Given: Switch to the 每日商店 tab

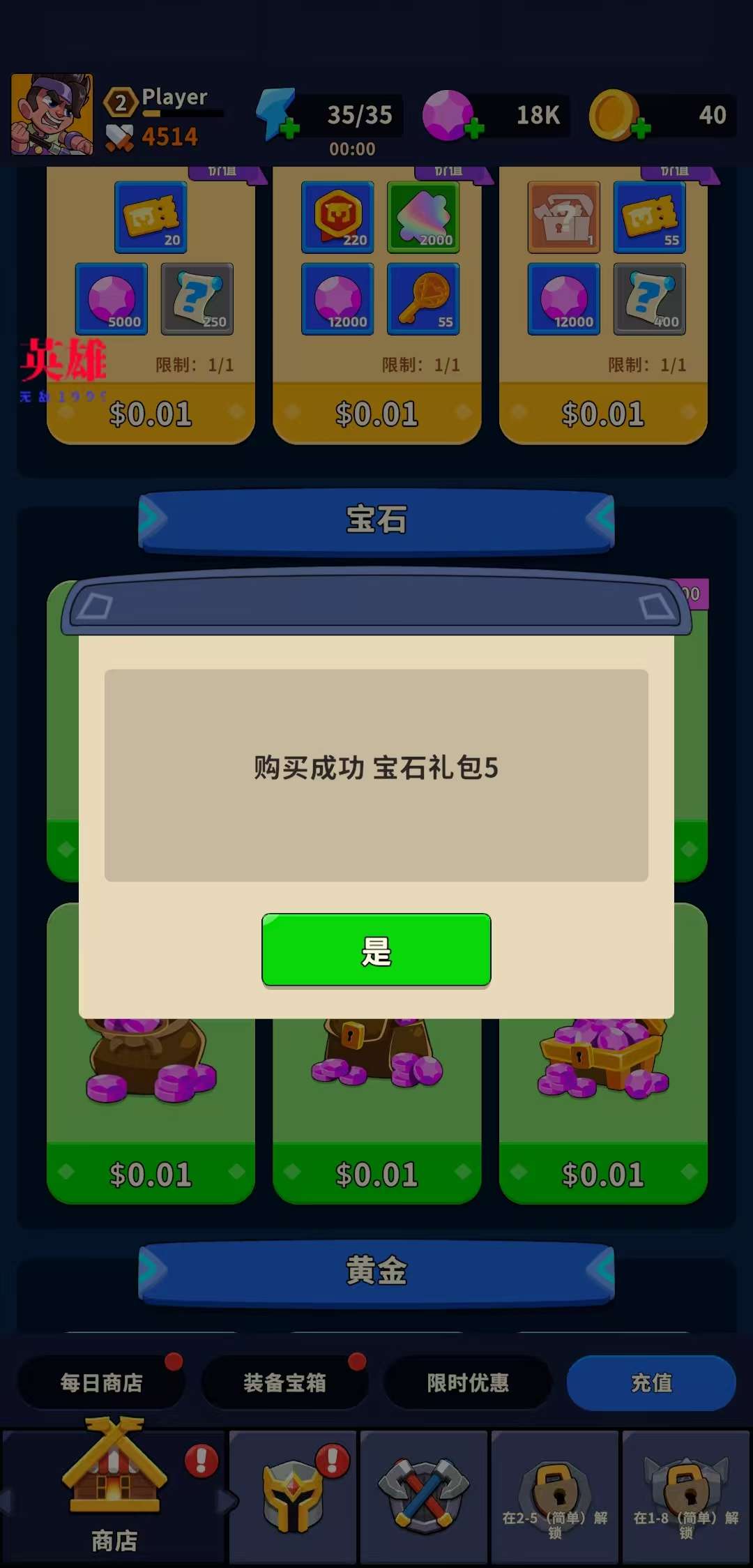Looking at the screenshot, I should pyautogui.click(x=101, y=1382).
